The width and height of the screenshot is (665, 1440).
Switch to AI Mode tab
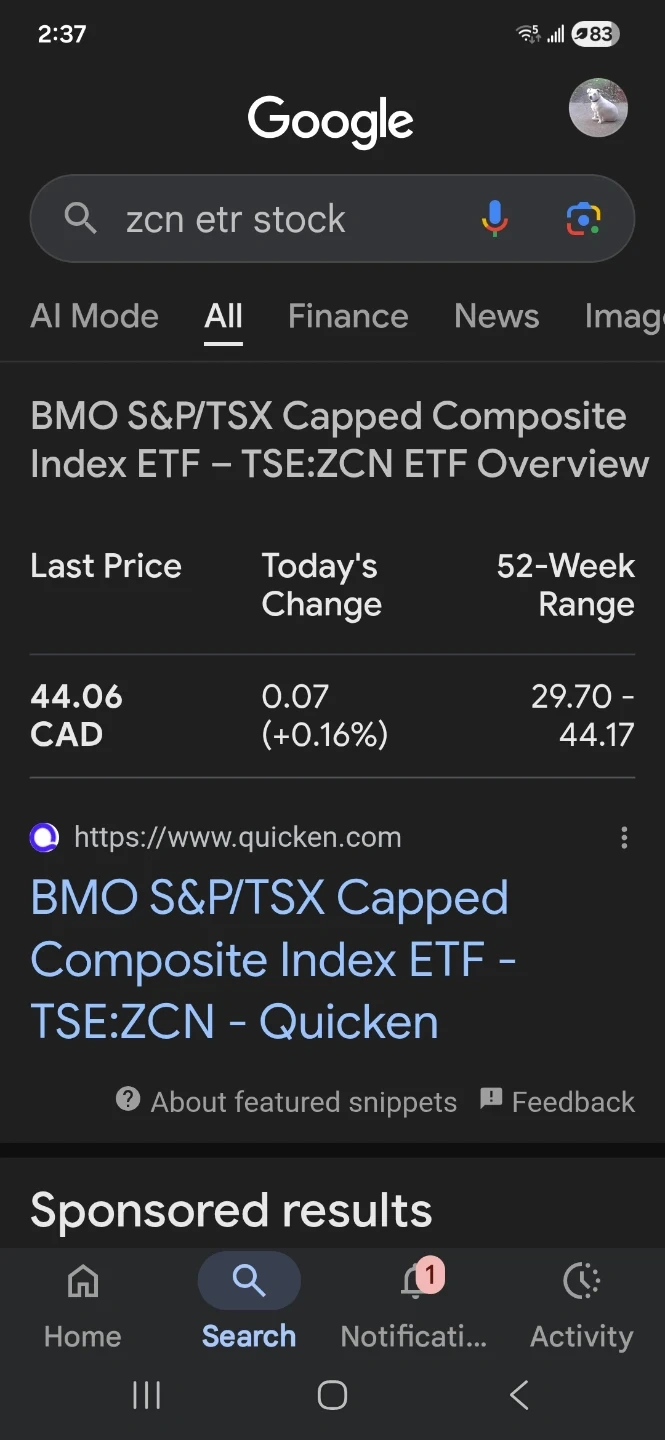point(95,317)
